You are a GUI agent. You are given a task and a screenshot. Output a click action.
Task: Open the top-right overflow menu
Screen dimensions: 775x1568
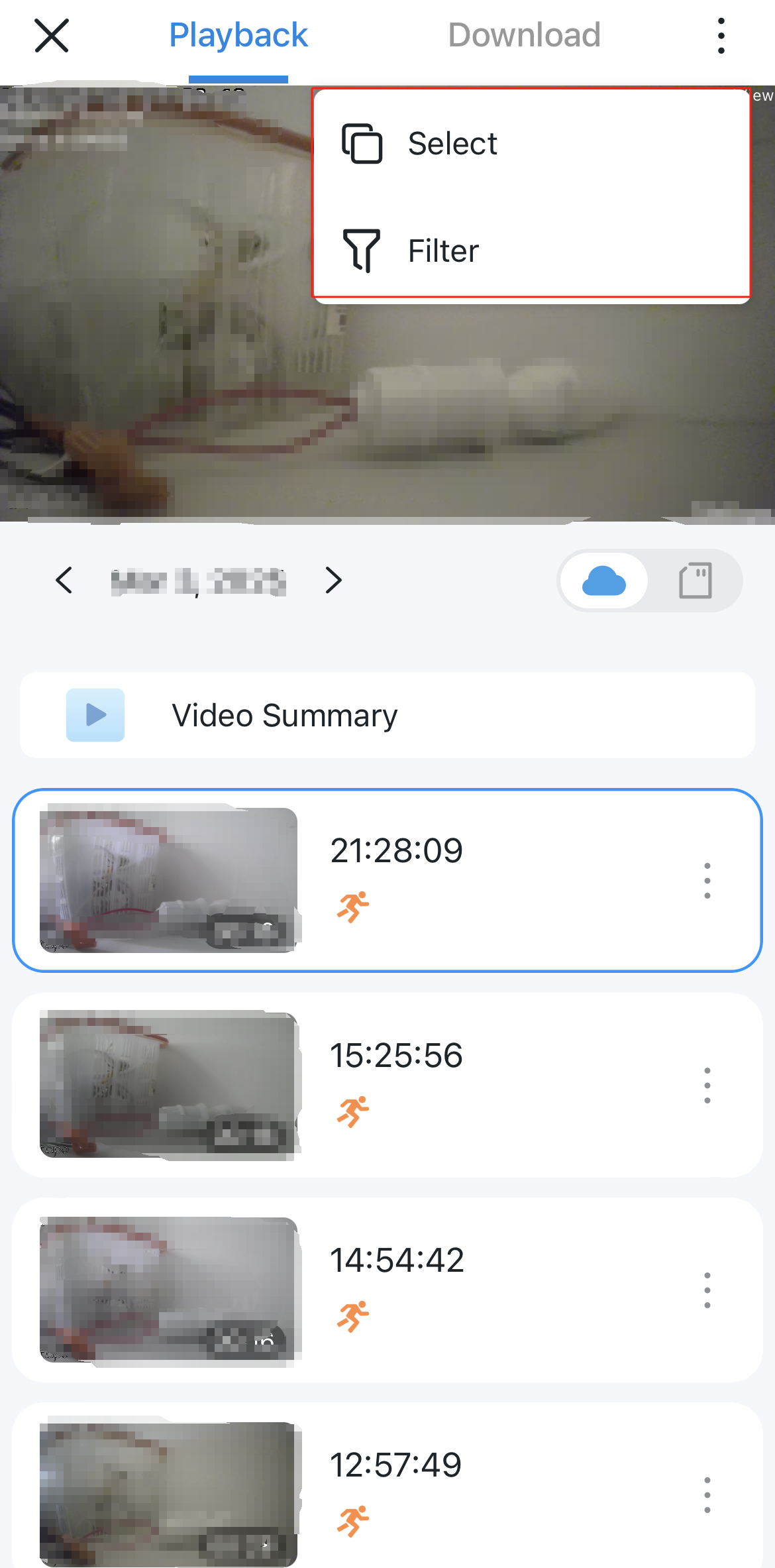721,36
